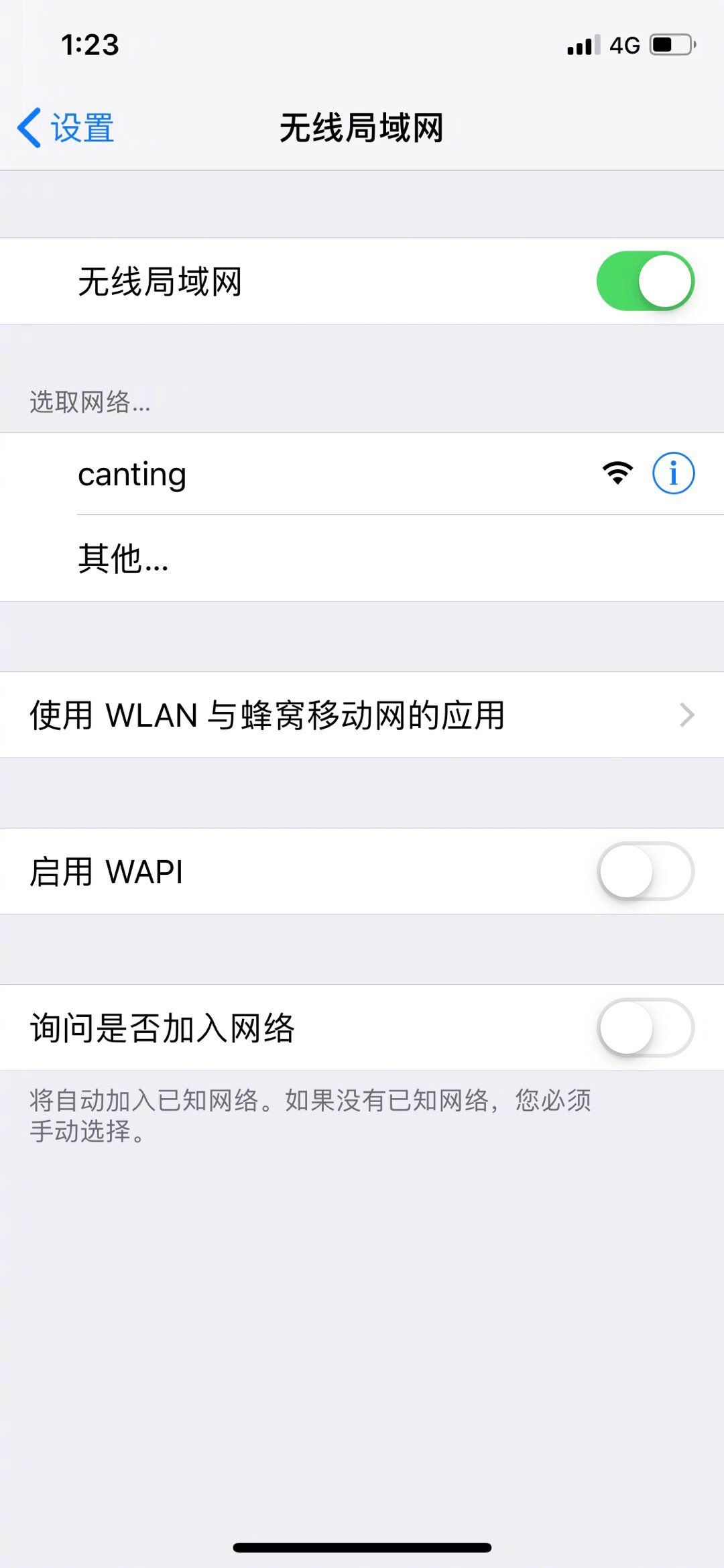The image size is (724, 1568).
Task: Toggle on 询问是否加入网络
Action: (x=645, y=1028)
